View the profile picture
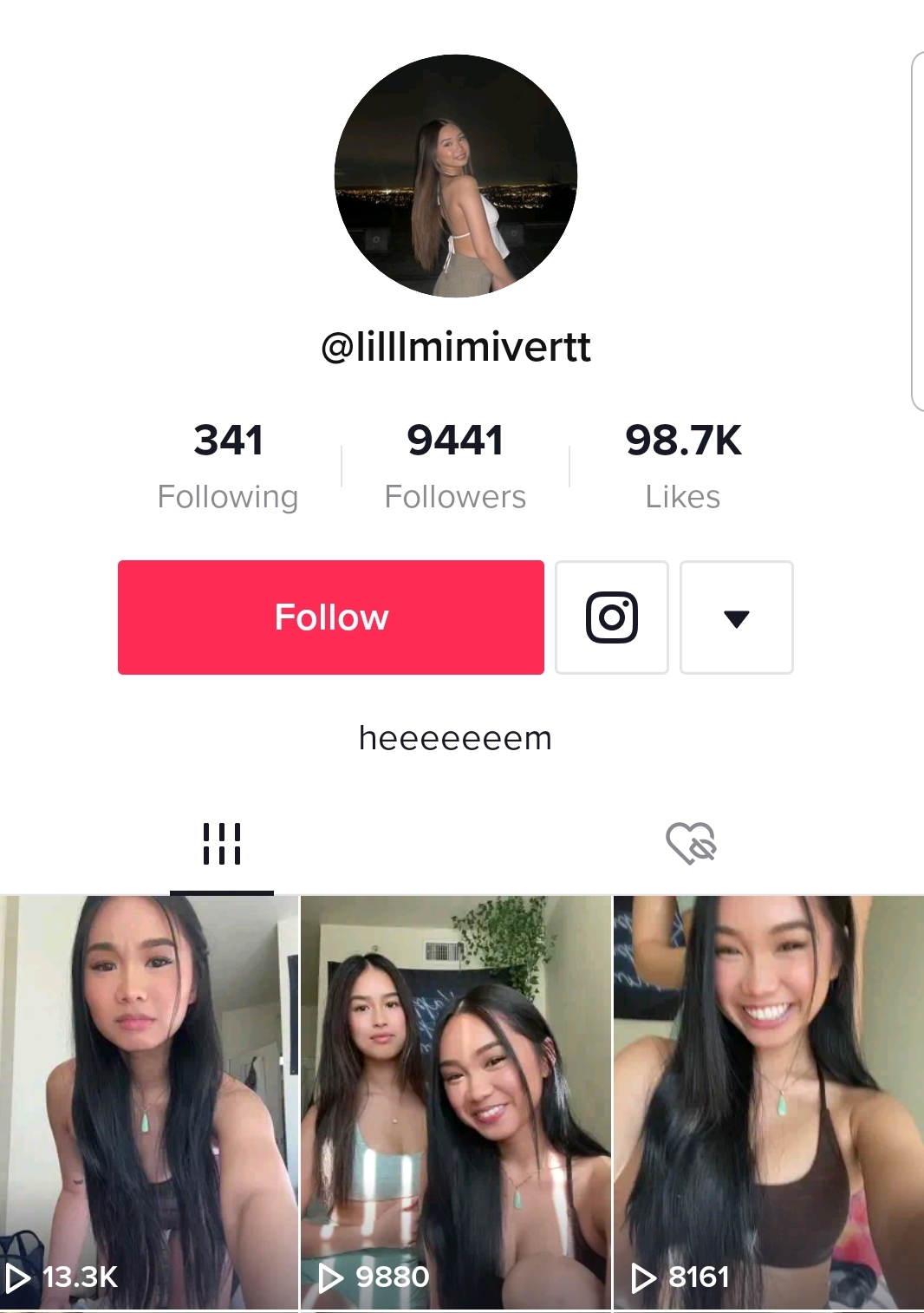 (456, 176)
